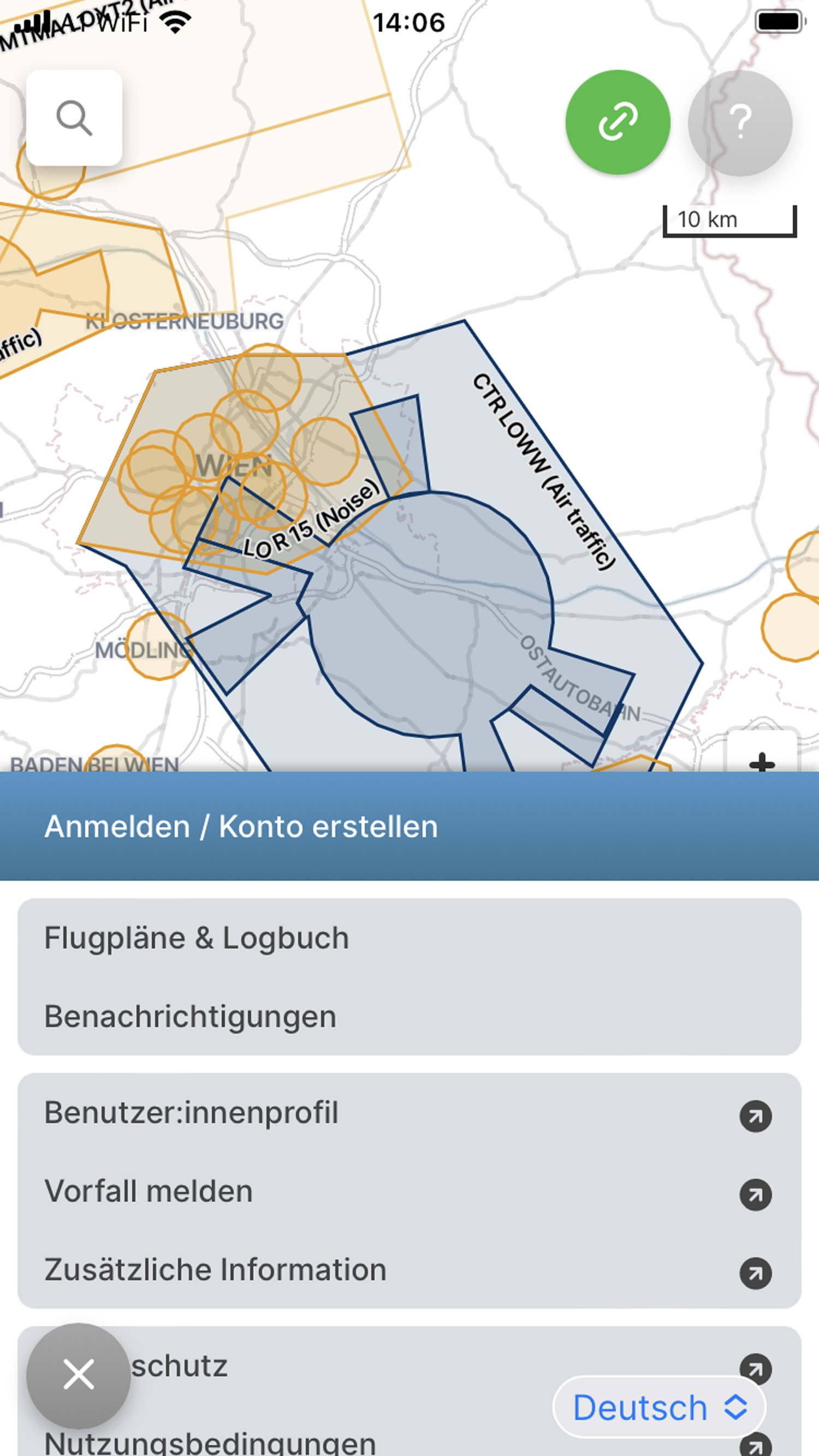Open Flugpläne & Logbuch
This screenshot has width=819, height=1456.
pyautogui.click(x=196, y=938)
